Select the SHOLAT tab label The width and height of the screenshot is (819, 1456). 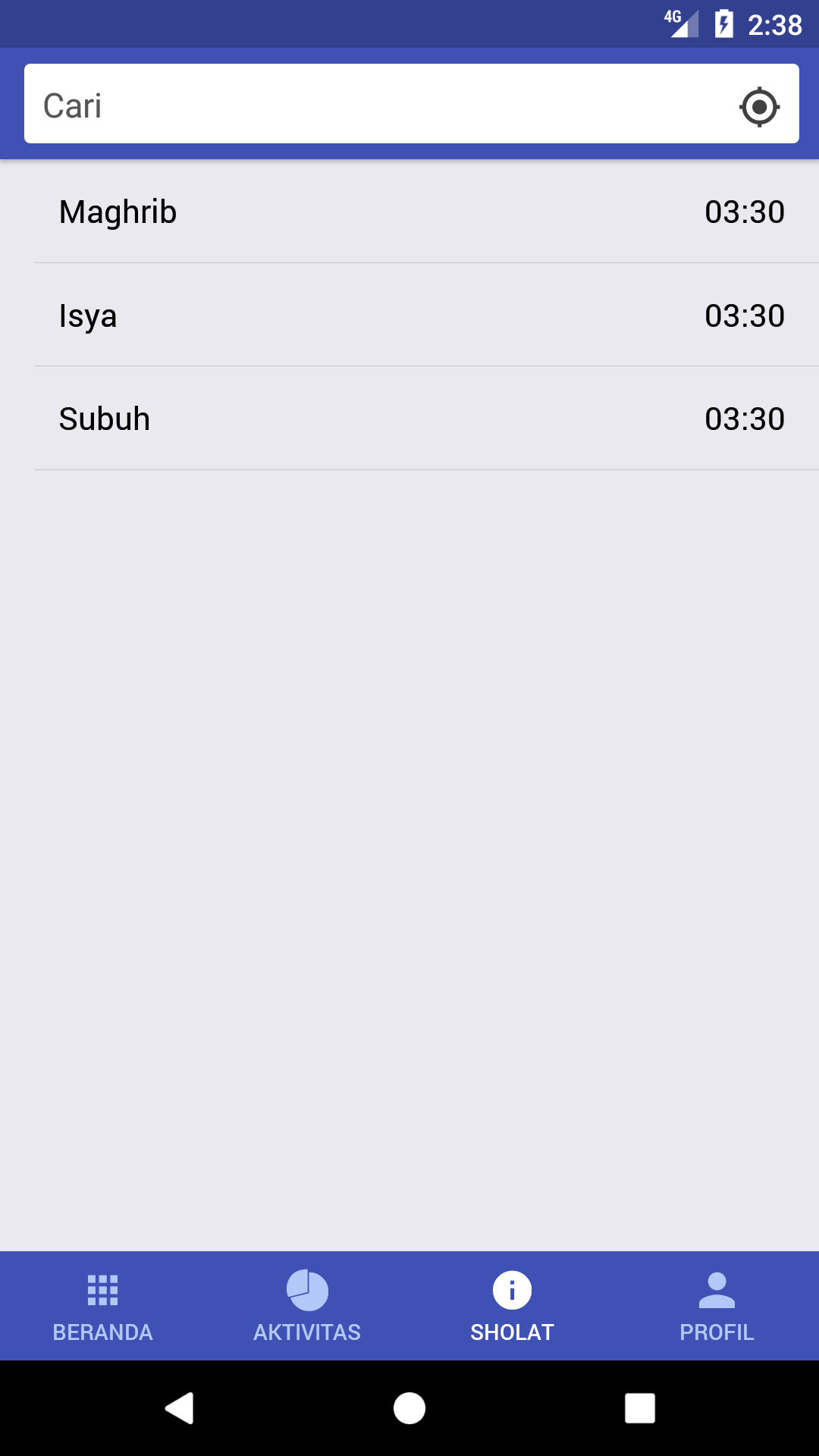(512, 1332)
